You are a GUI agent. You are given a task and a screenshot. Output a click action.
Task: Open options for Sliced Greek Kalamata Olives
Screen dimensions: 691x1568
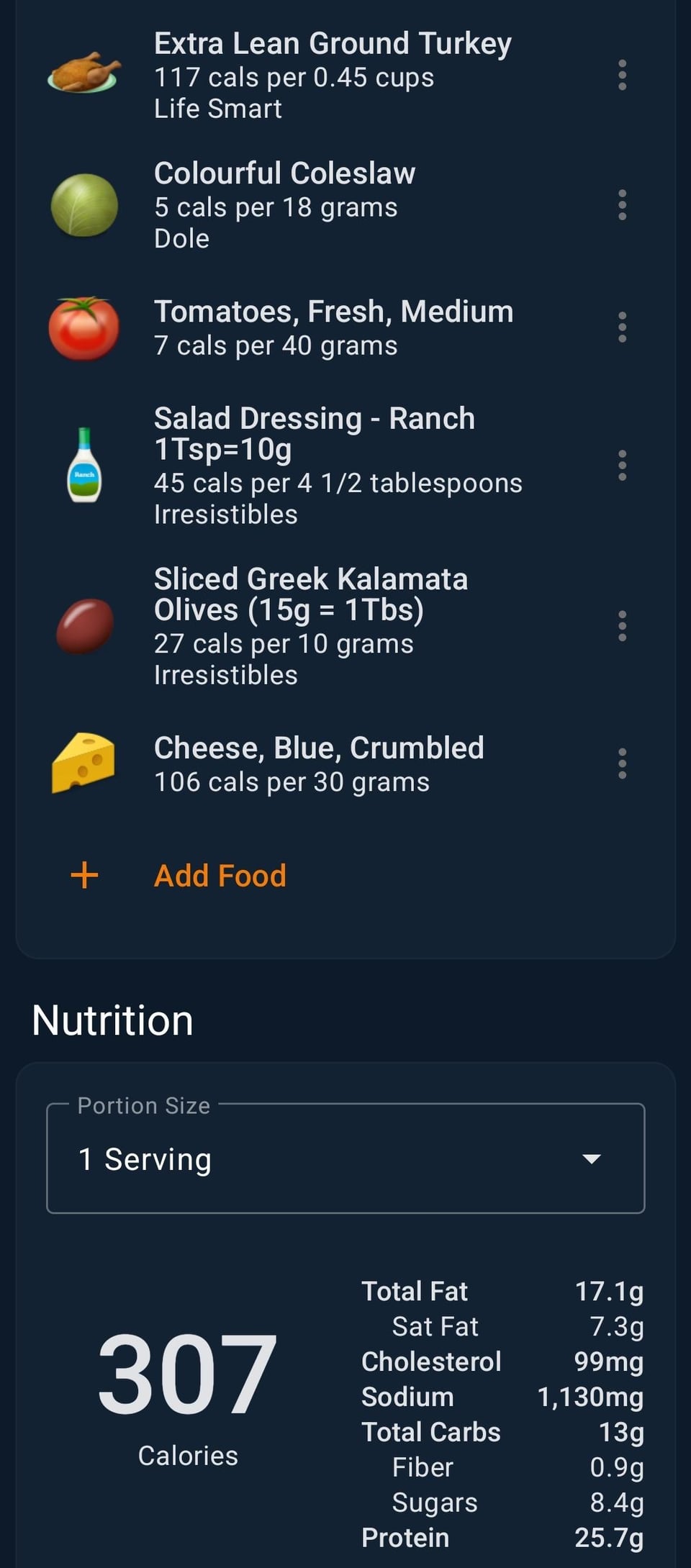(623, 626)
